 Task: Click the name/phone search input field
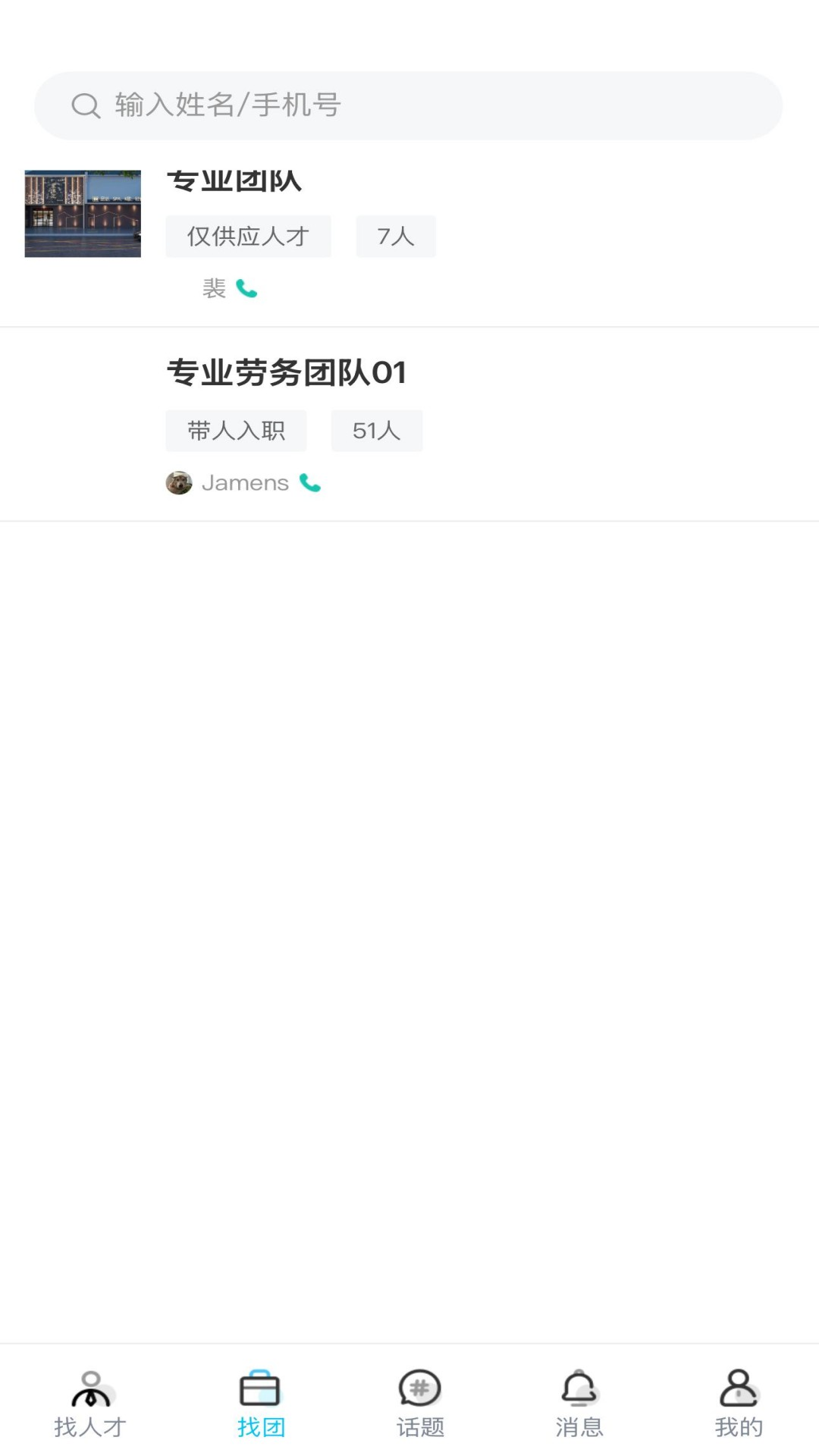[409, 105]
